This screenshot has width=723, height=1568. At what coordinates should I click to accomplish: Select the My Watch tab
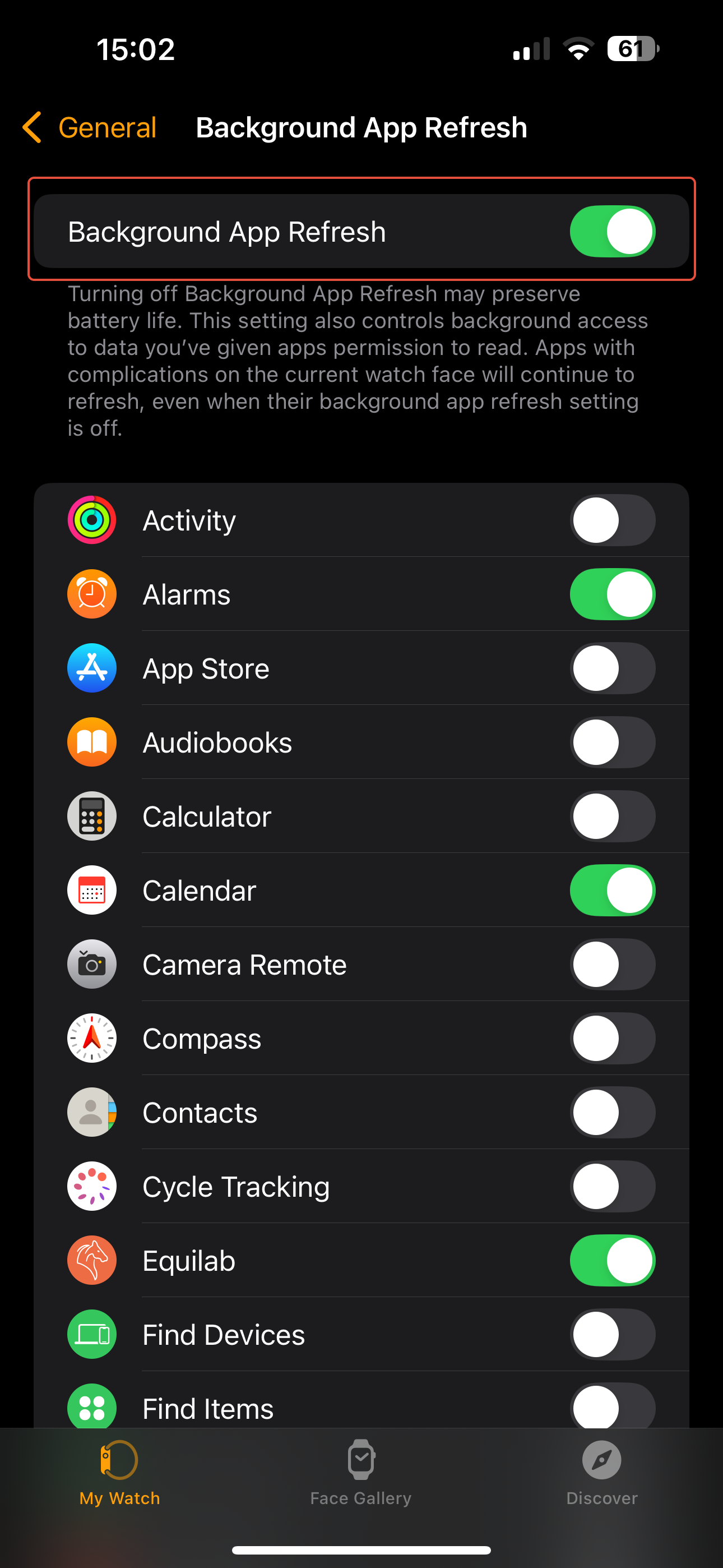119,1473
